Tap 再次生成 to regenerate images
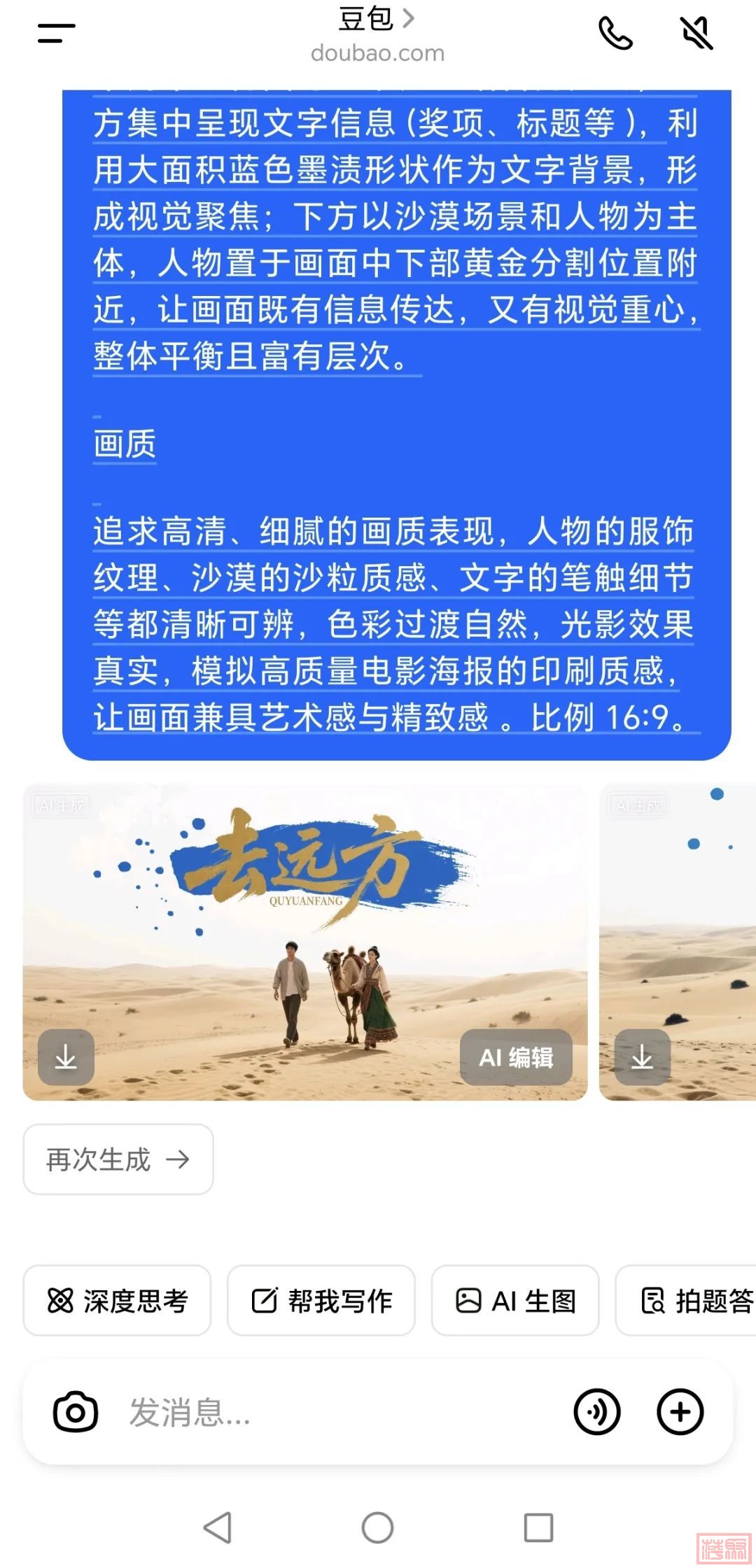756x1568 pixels. coord(118,1159)
